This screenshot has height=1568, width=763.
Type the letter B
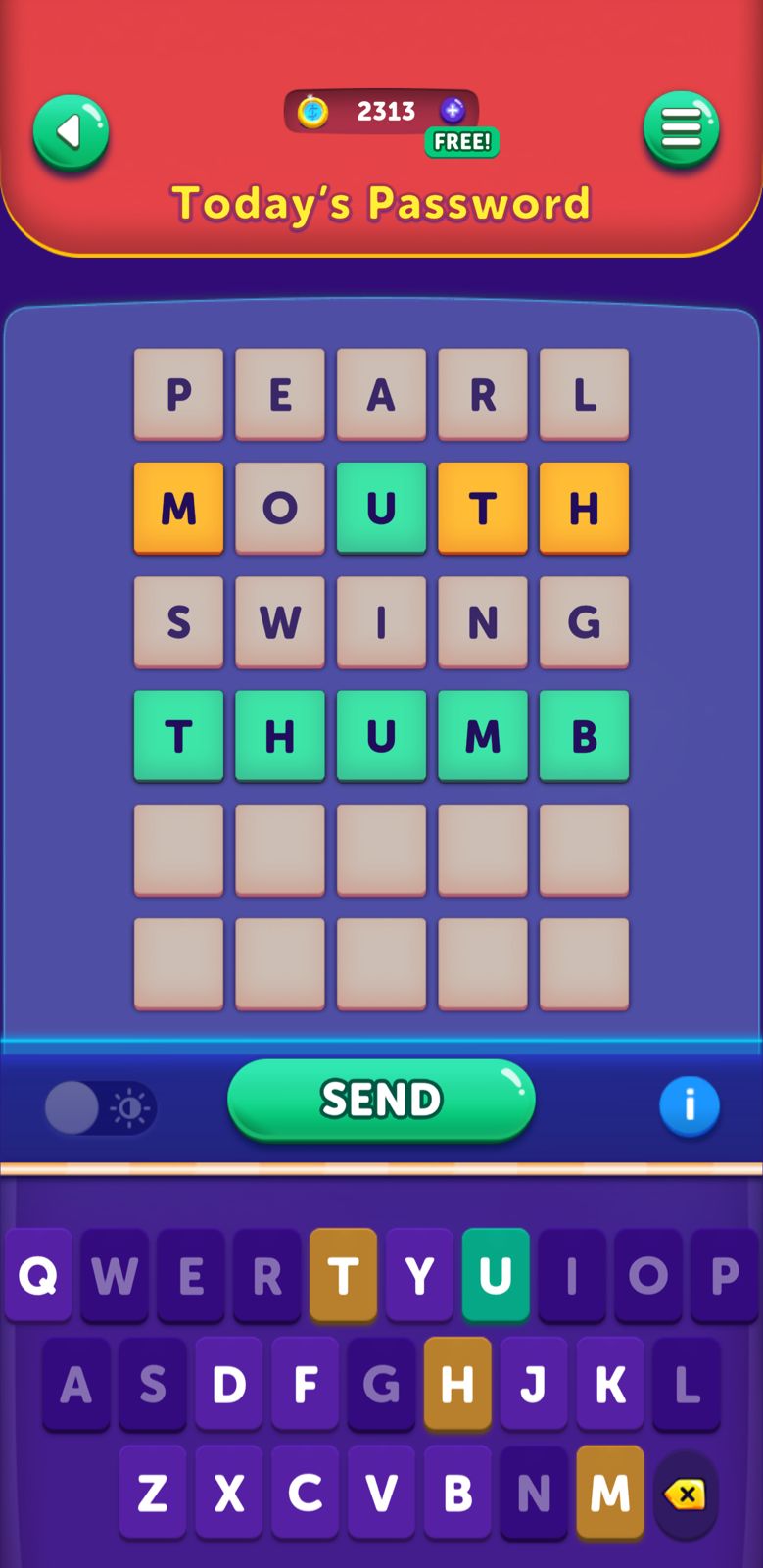point(457,1494)
